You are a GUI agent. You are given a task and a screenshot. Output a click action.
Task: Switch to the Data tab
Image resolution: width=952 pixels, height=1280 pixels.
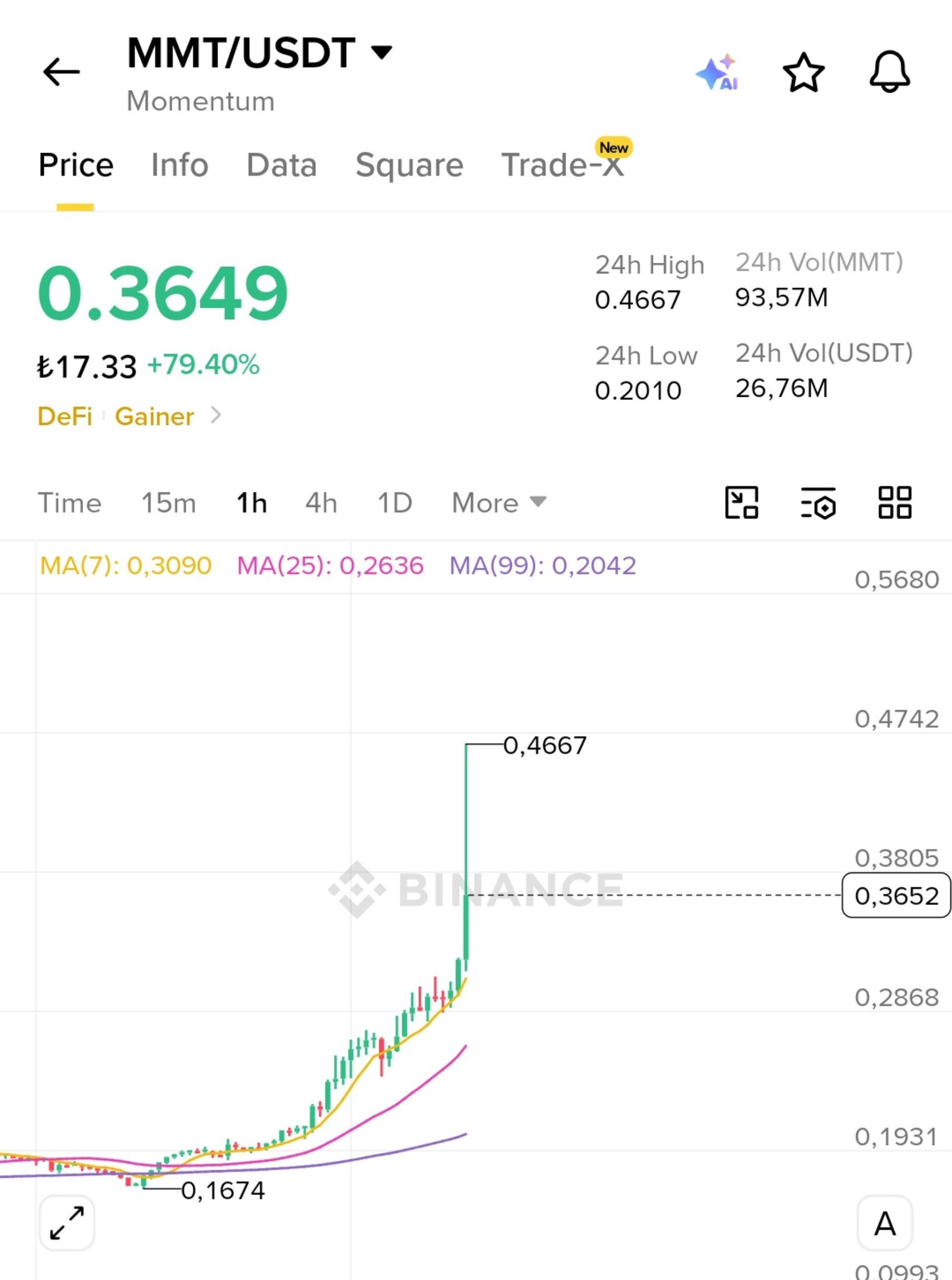pos(281,166)
